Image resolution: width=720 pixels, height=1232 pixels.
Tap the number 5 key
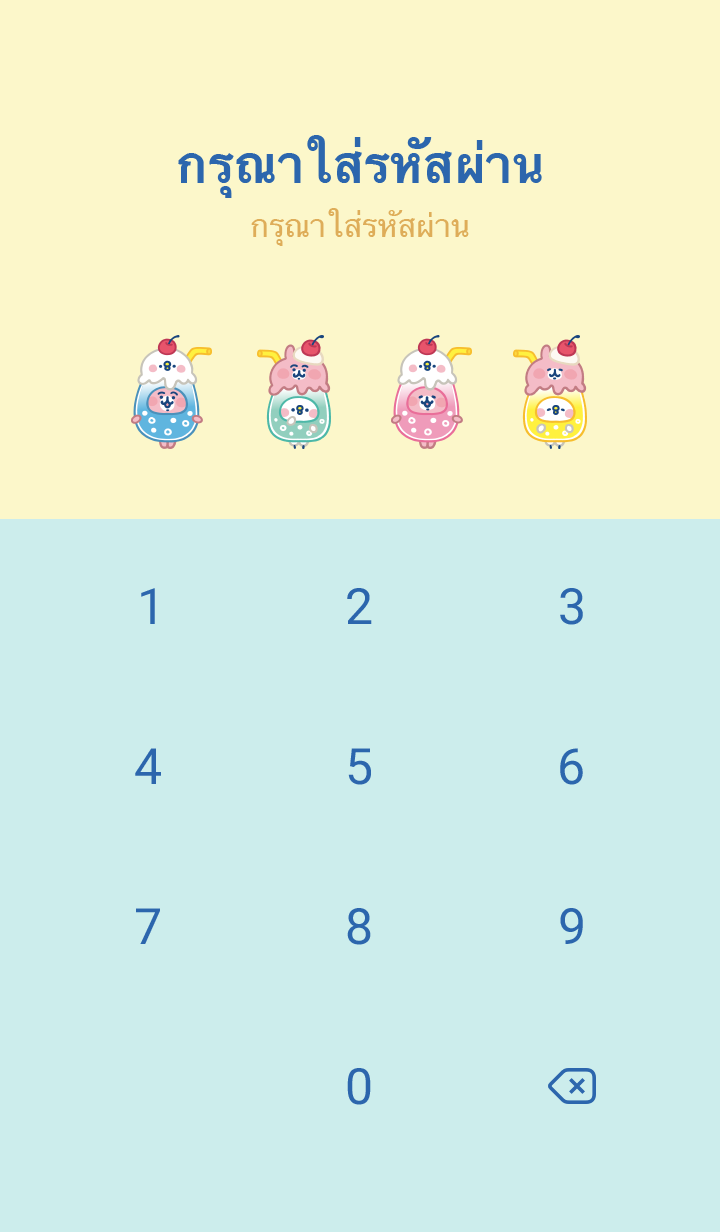point(359,767)
